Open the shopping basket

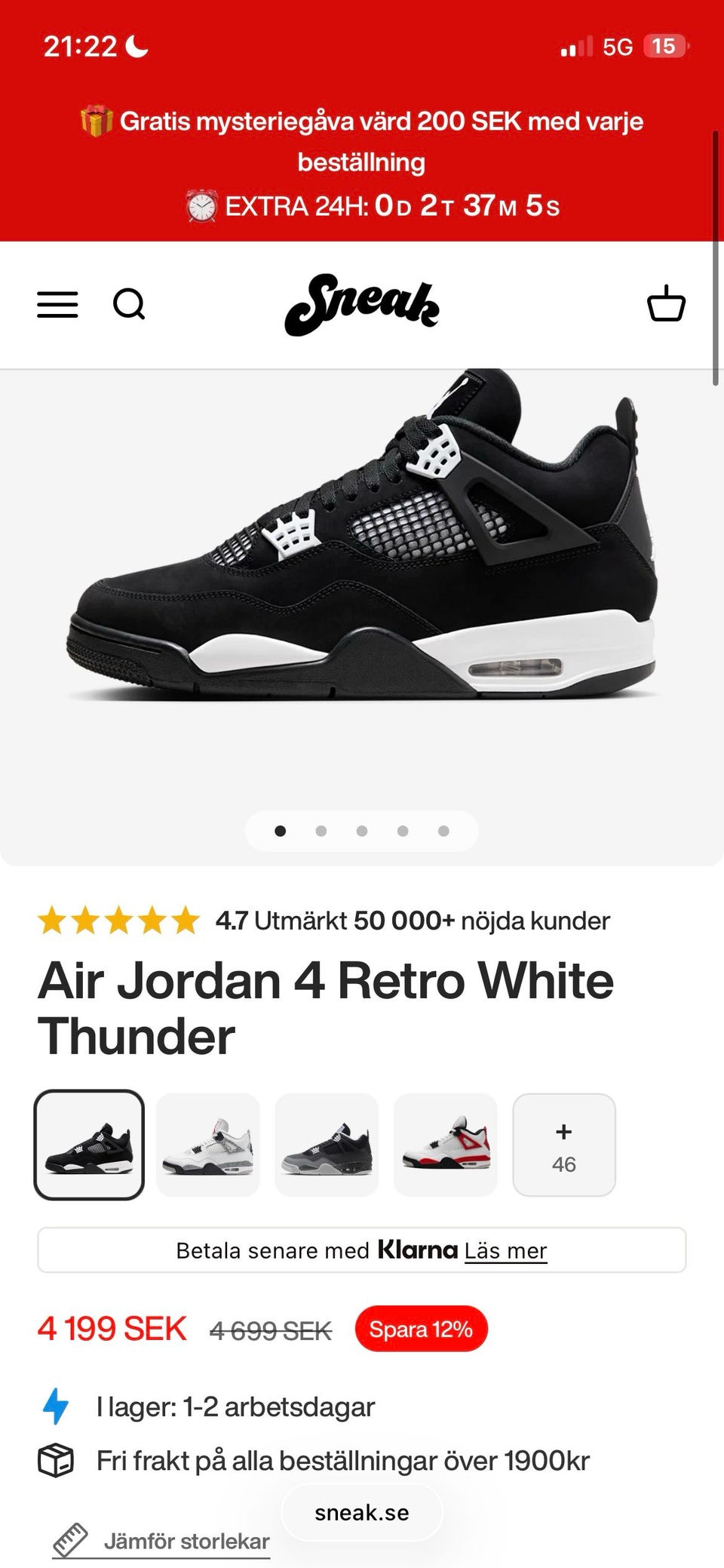(x=666, y=303)
